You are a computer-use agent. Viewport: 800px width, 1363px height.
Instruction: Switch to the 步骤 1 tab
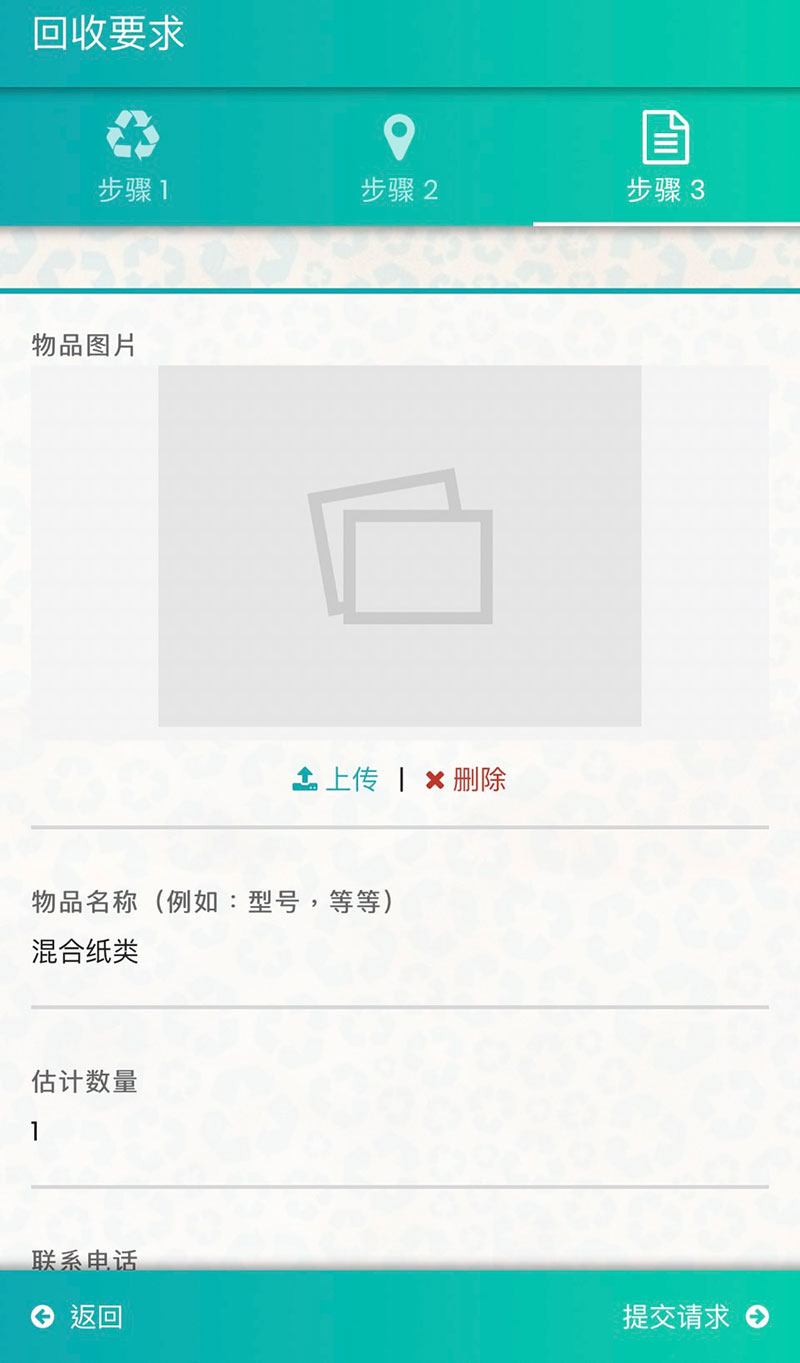click(133, 158)
